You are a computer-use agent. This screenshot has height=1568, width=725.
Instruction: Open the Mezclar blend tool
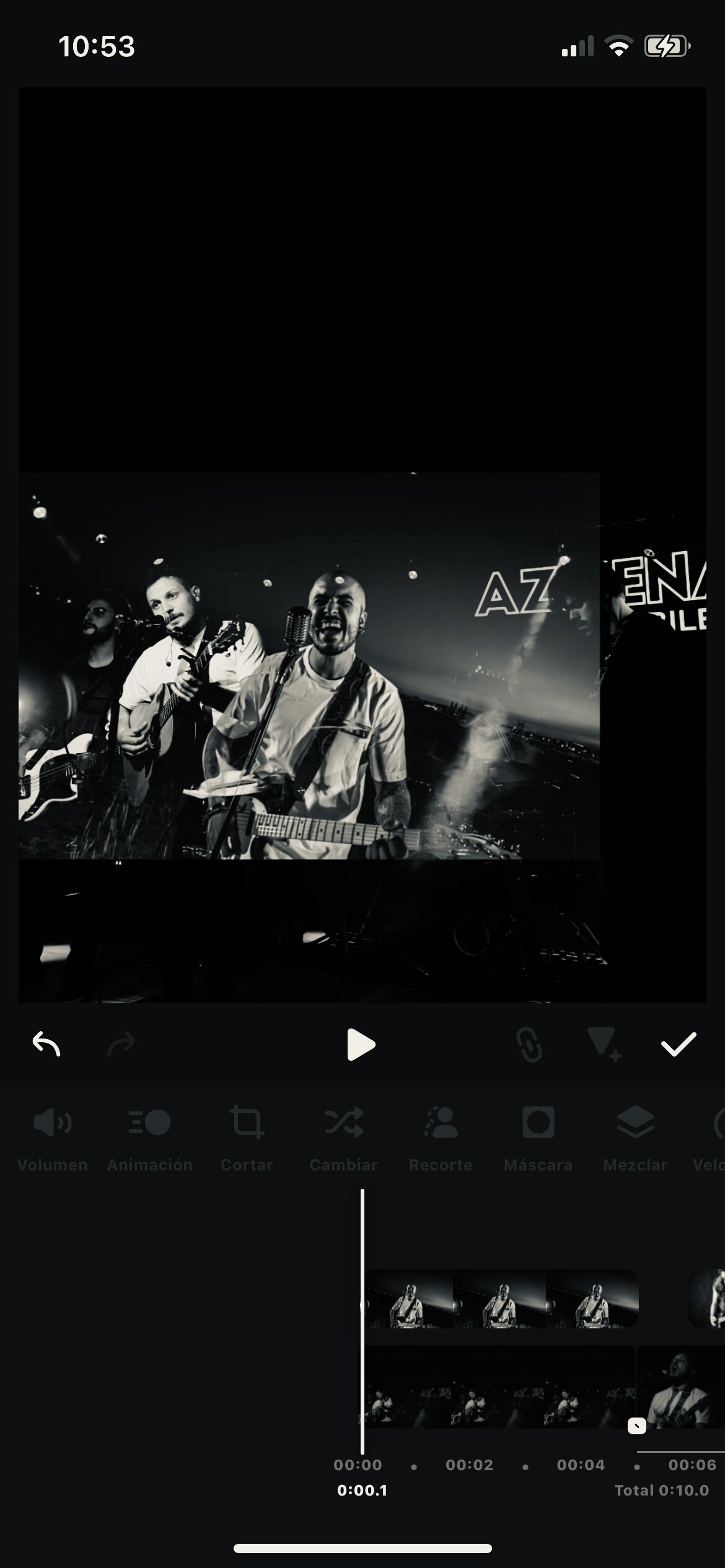point(635,1138)
